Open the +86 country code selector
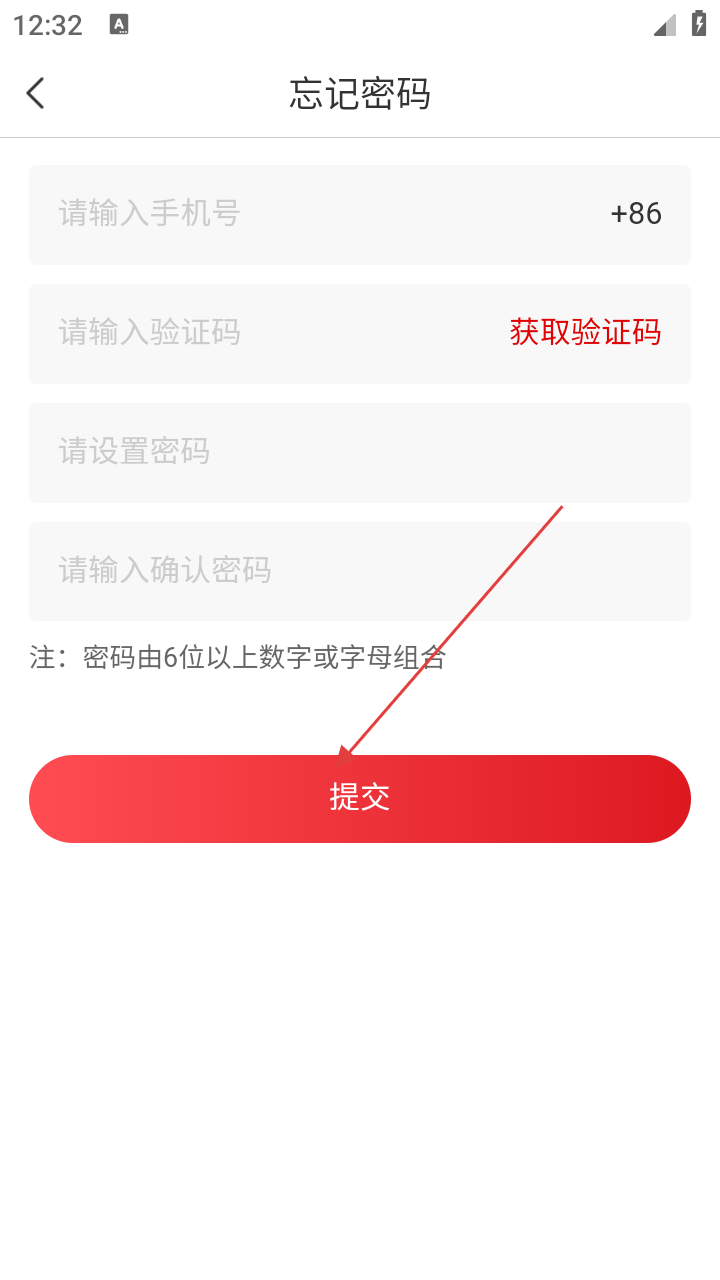720x1280 pixels. point(636,214)
